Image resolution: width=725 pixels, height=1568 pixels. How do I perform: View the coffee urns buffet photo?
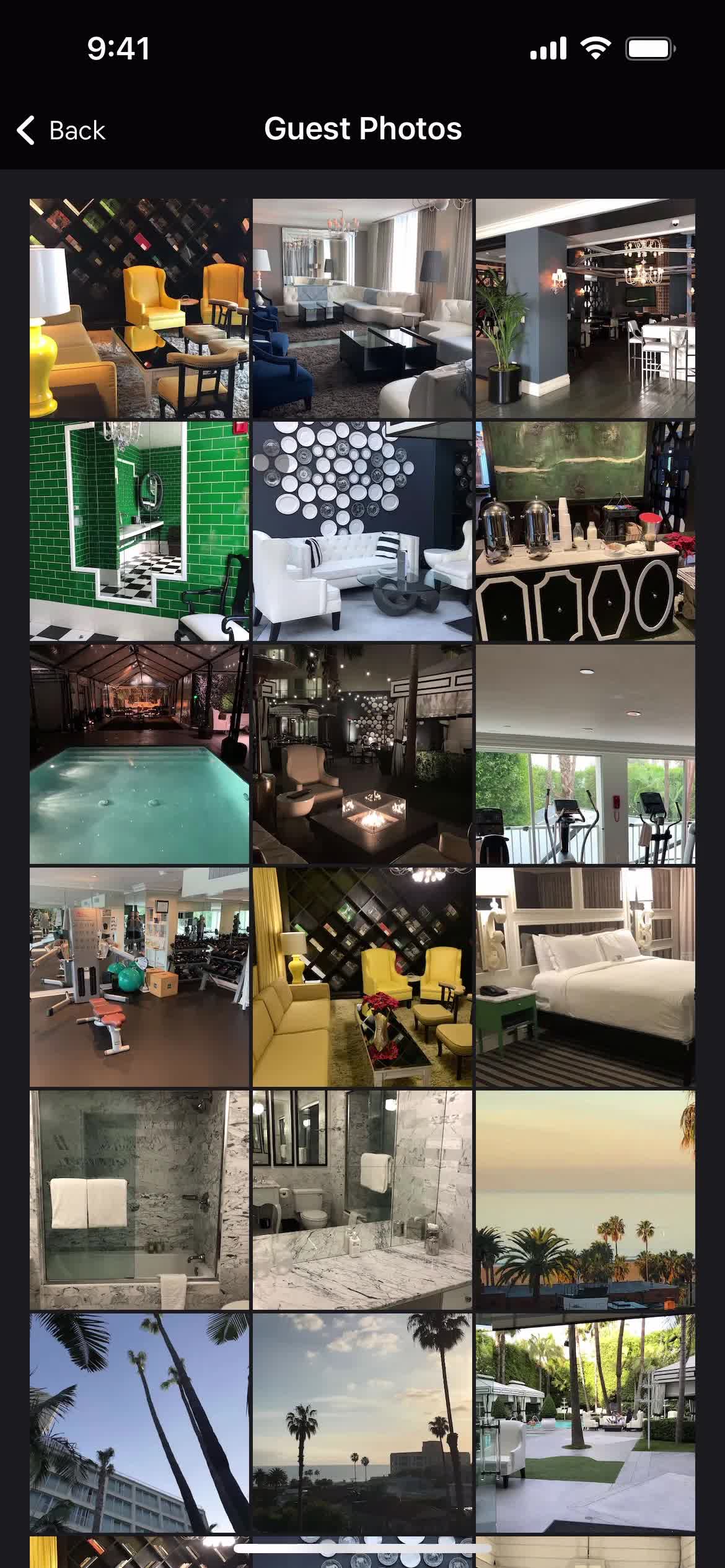(x=586, y=531)
